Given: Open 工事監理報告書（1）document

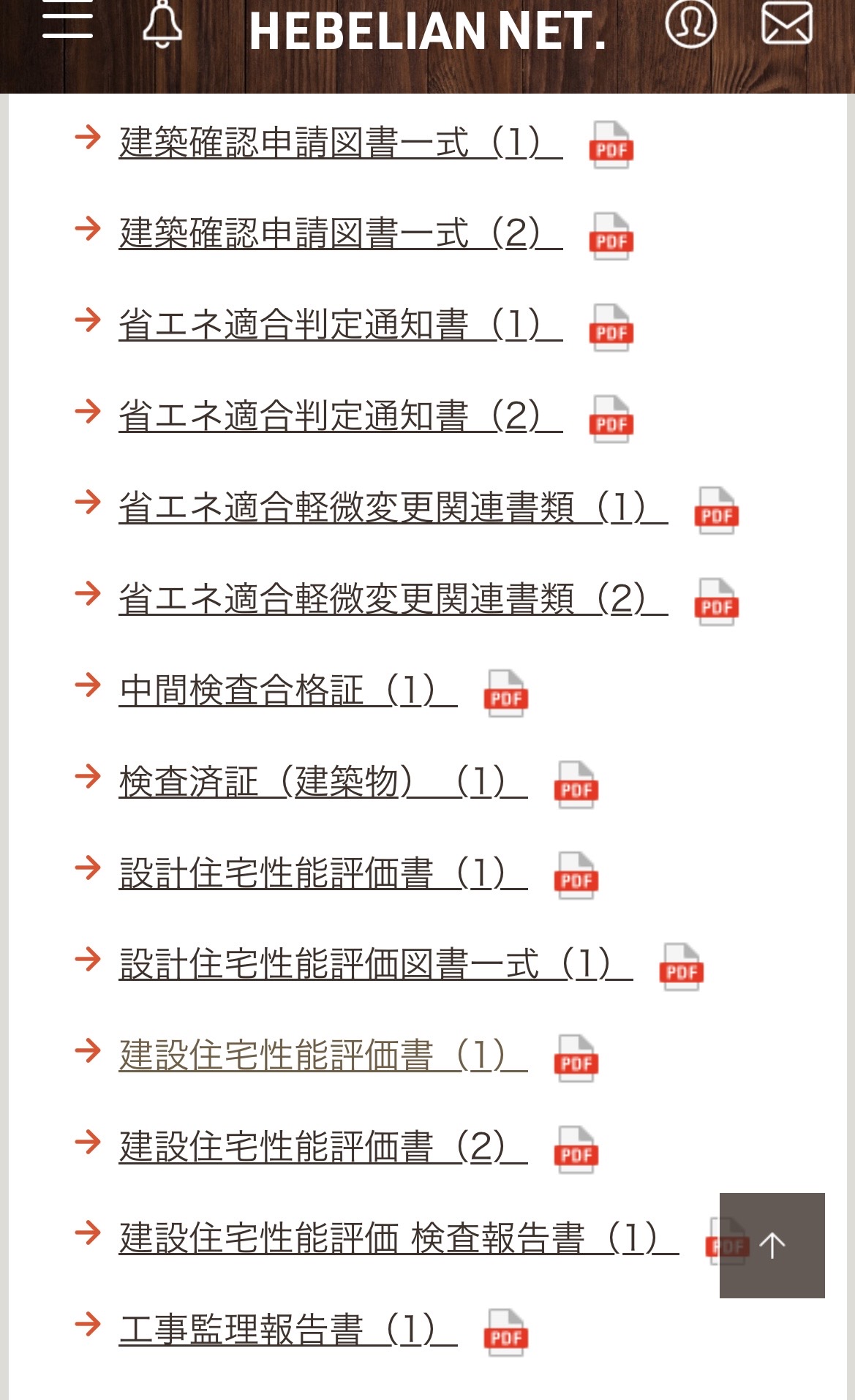Looking at the screenshot, I should point(288,1330).
